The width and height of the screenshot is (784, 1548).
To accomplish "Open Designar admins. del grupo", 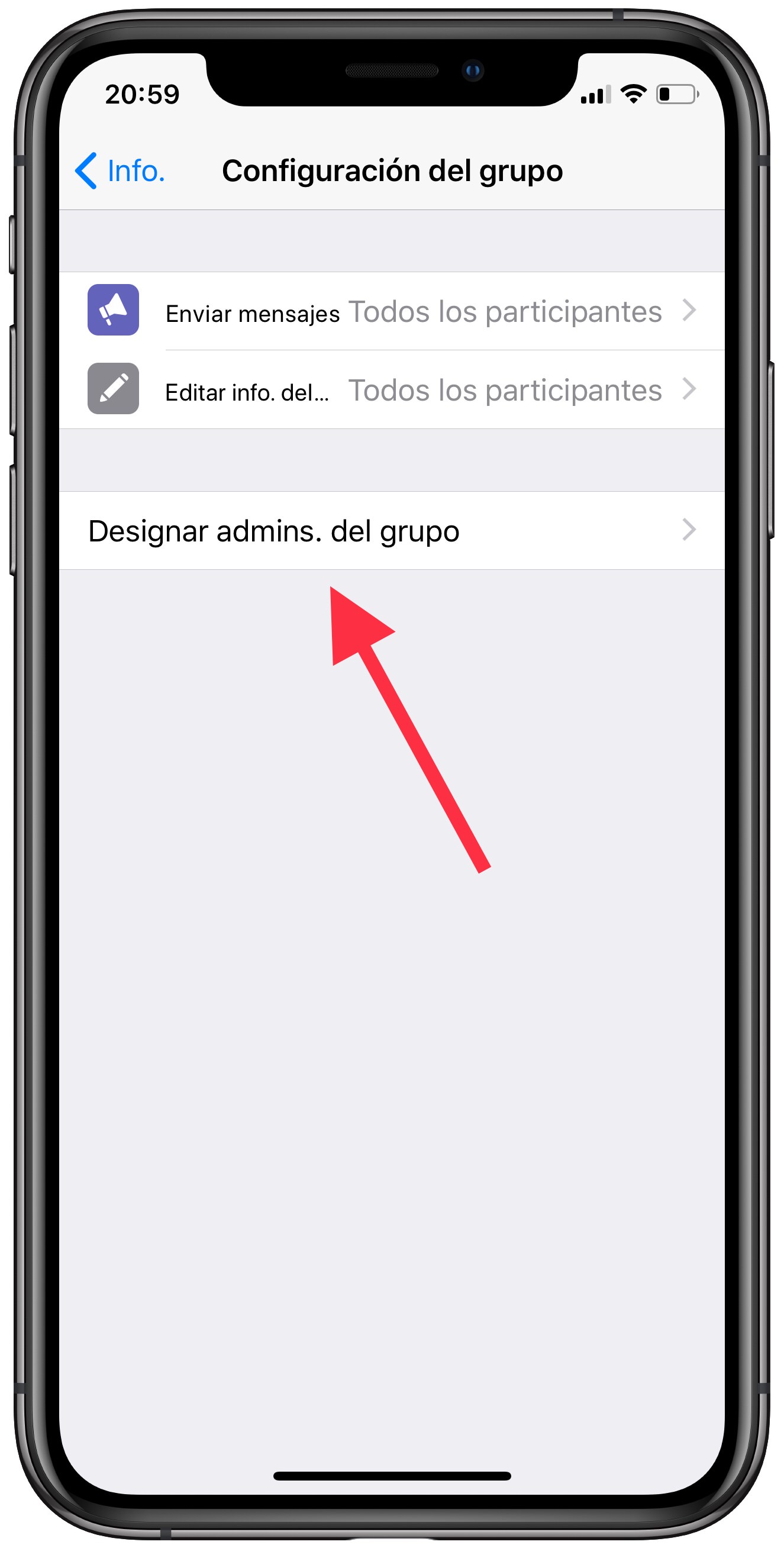I will pyautogui.click(x=392, y=531).
